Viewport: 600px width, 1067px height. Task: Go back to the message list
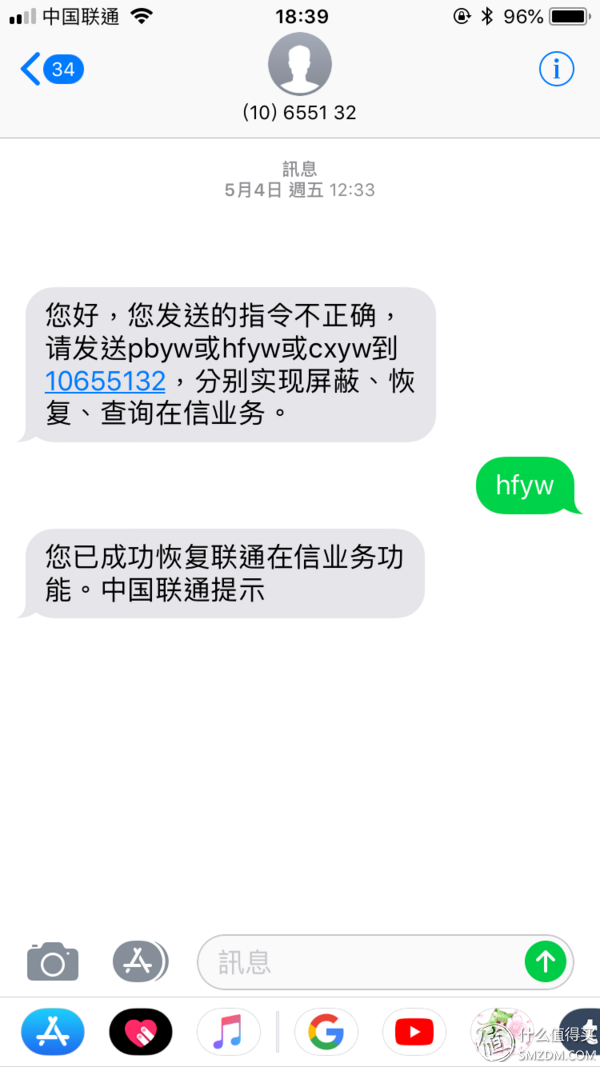50,69
